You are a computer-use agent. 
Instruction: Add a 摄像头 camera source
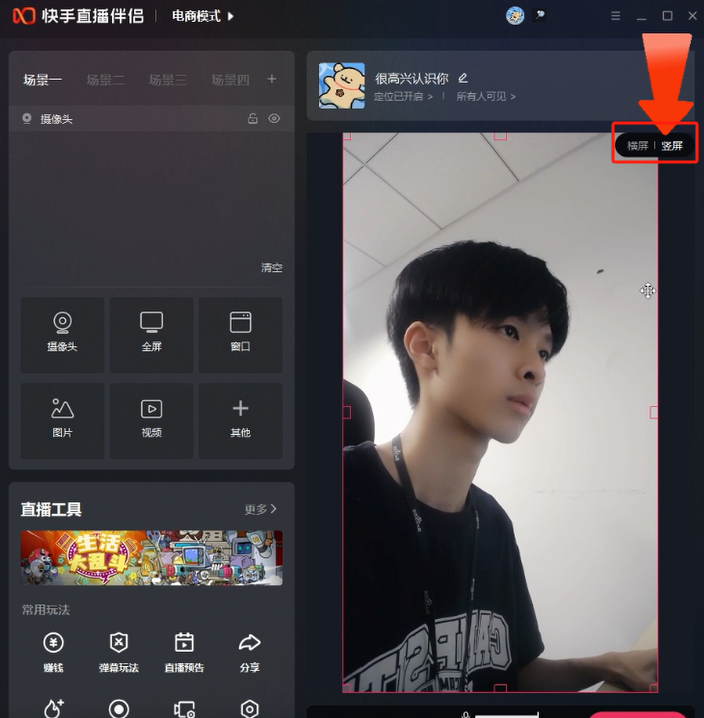pos(62,334)
